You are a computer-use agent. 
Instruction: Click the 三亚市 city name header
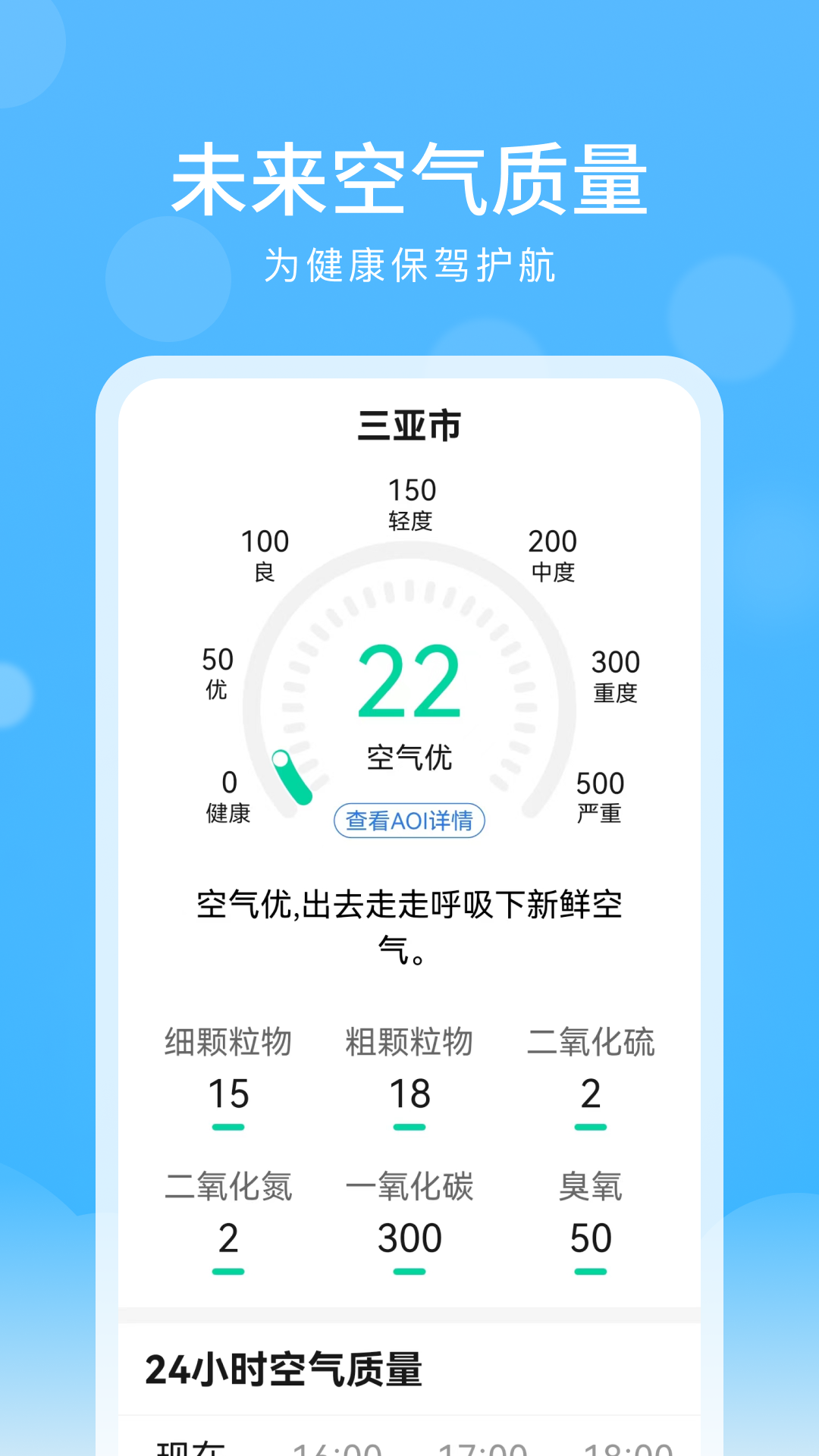[408, 425]
